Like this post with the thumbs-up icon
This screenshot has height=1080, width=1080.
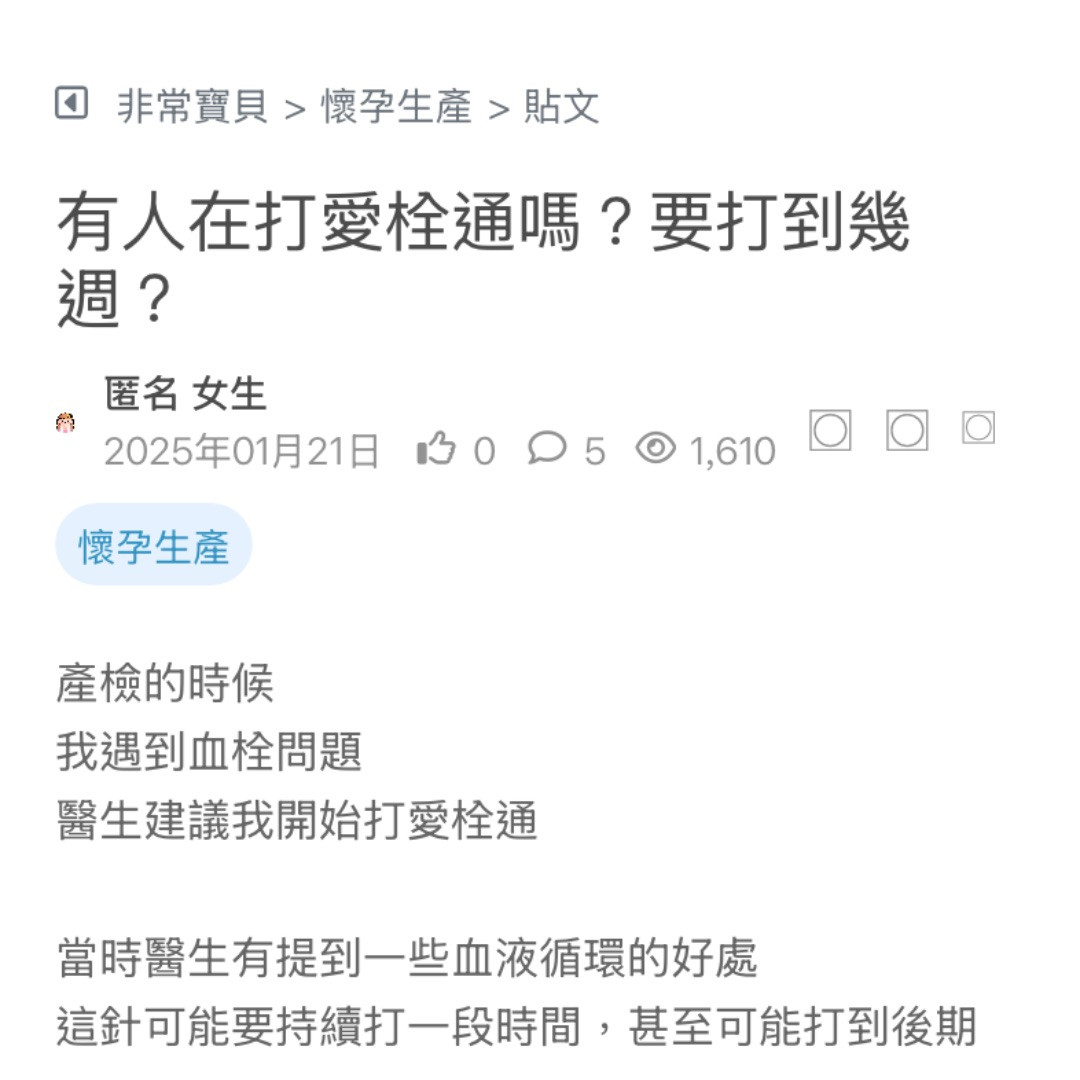(x=437, y=450)
